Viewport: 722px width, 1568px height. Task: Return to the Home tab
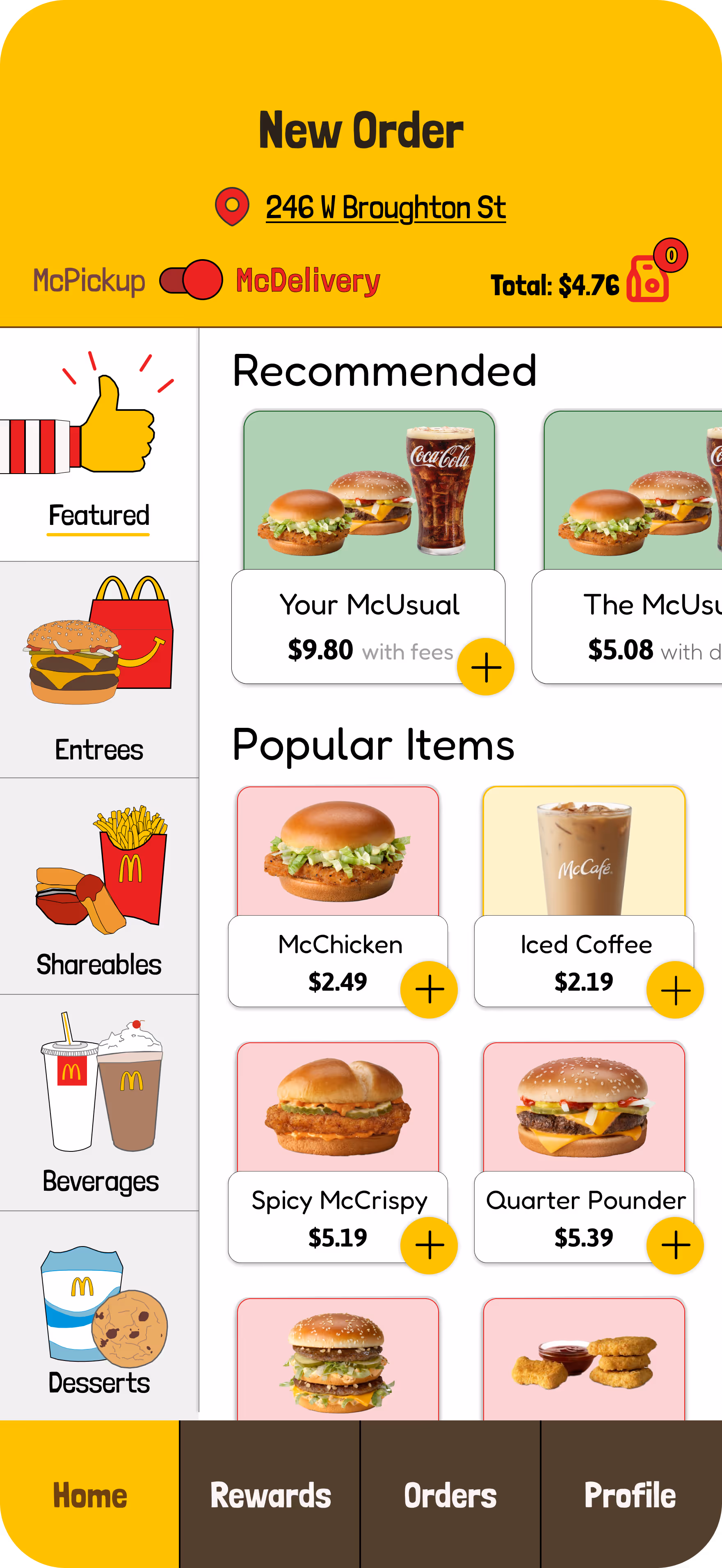[89, 1495]
